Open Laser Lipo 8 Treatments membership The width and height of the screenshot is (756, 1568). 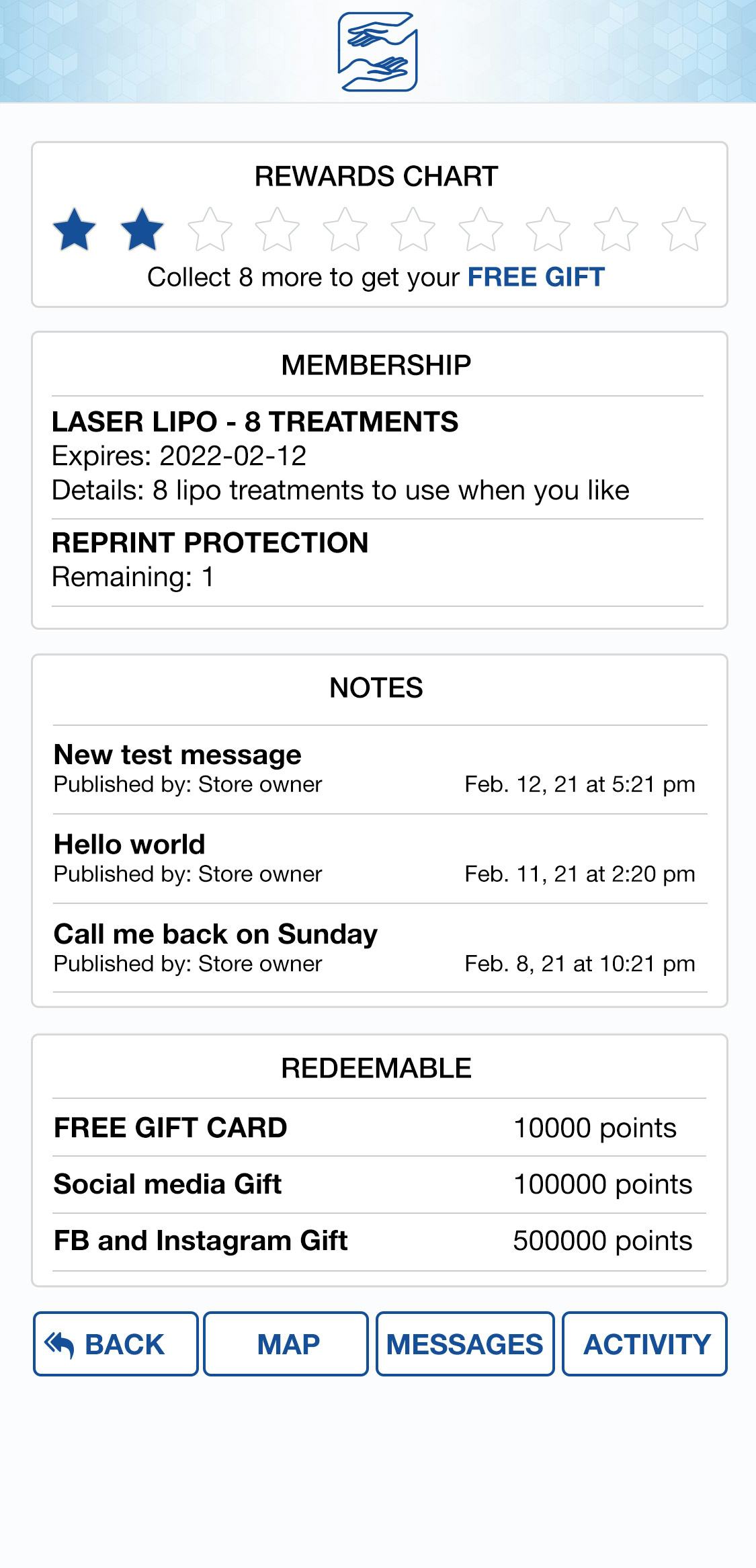[378, 456]
